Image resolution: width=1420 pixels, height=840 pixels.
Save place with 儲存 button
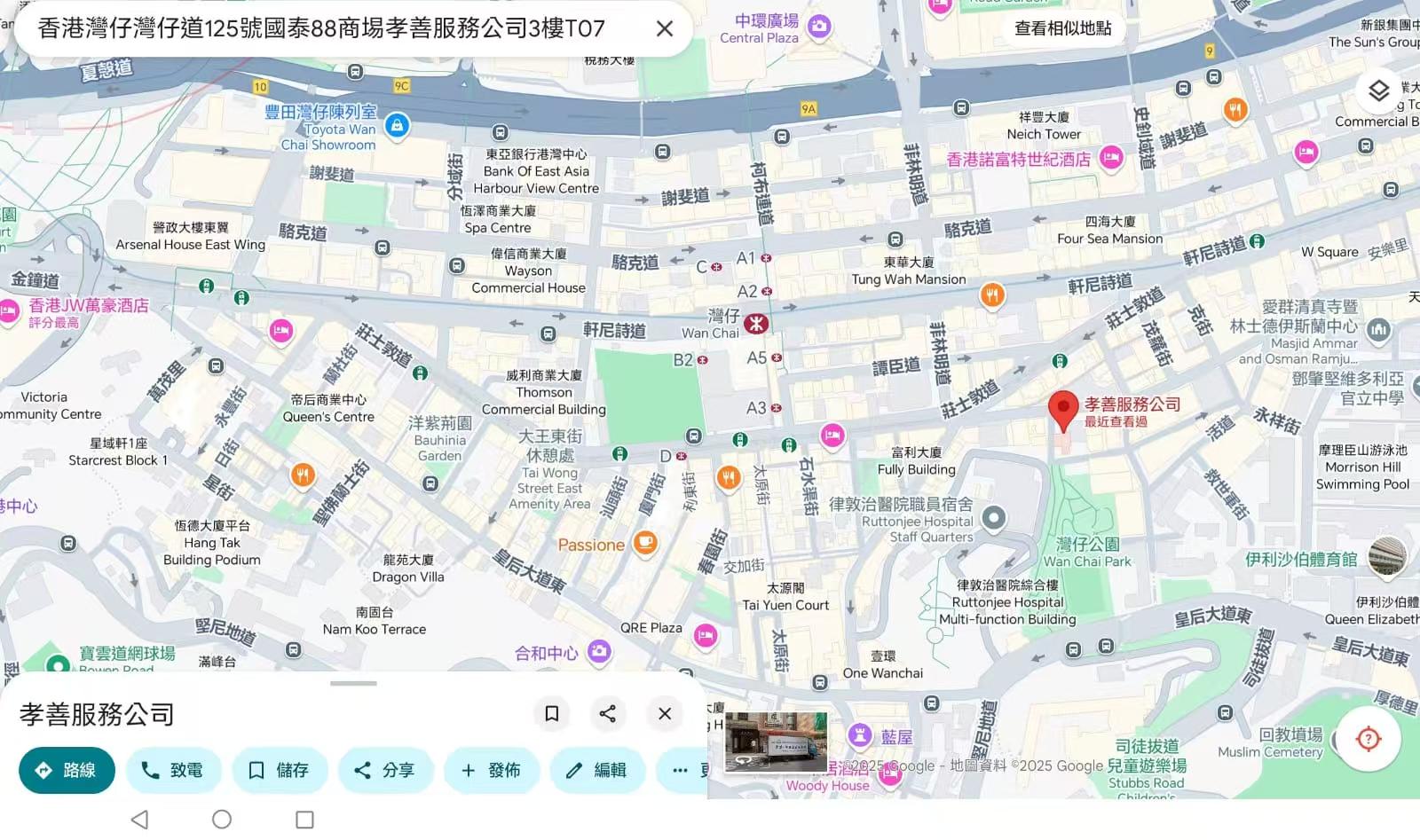tap(280, 770)
